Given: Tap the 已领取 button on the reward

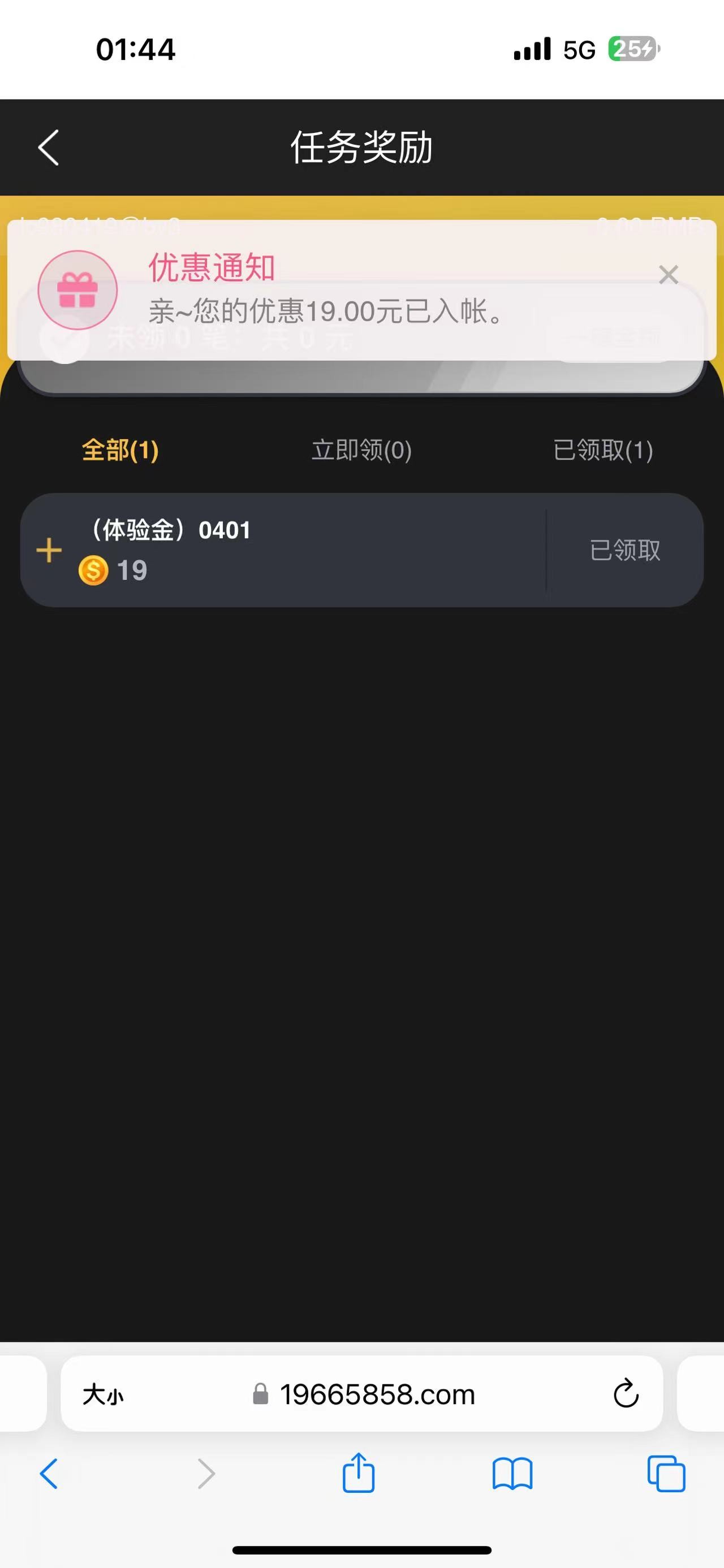Looking at the screenshot, I should pyautogui.click(x=625, y=550).
